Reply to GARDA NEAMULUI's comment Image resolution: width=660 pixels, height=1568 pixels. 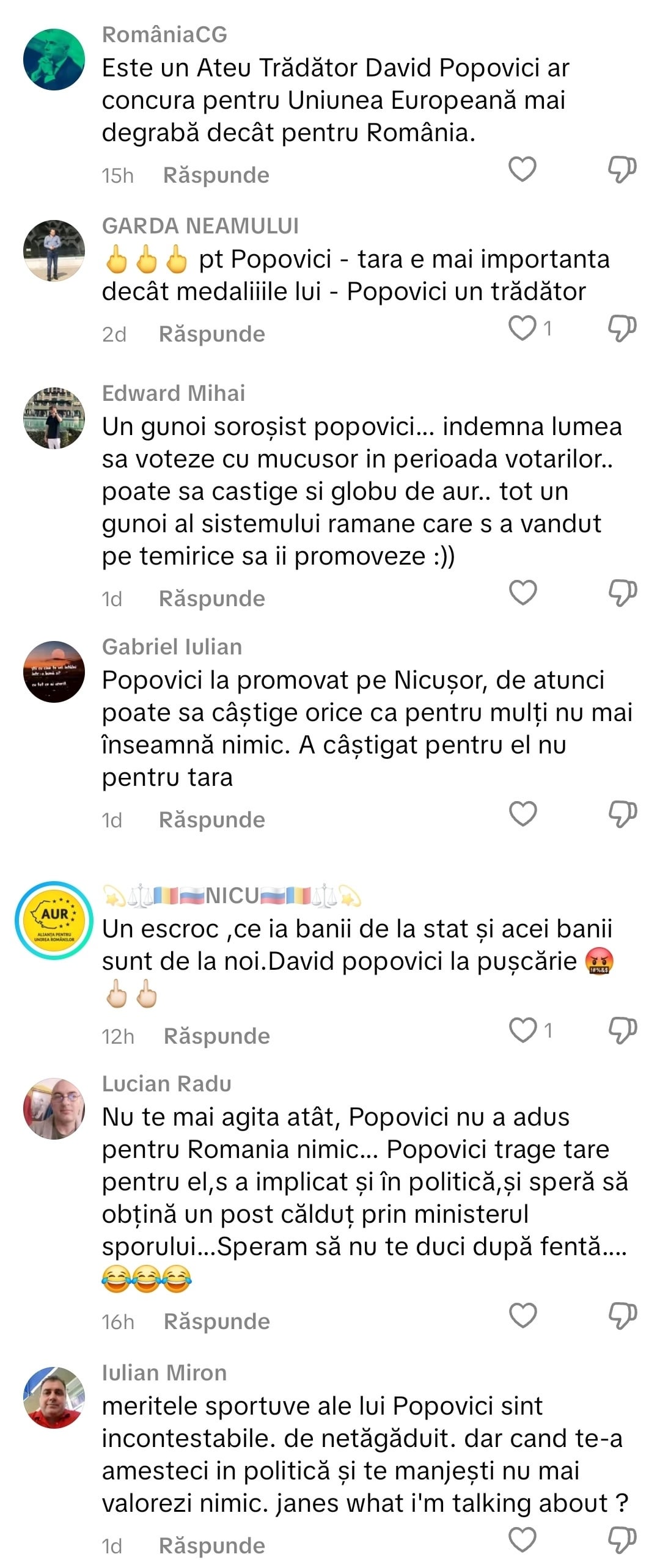(211, 334)
